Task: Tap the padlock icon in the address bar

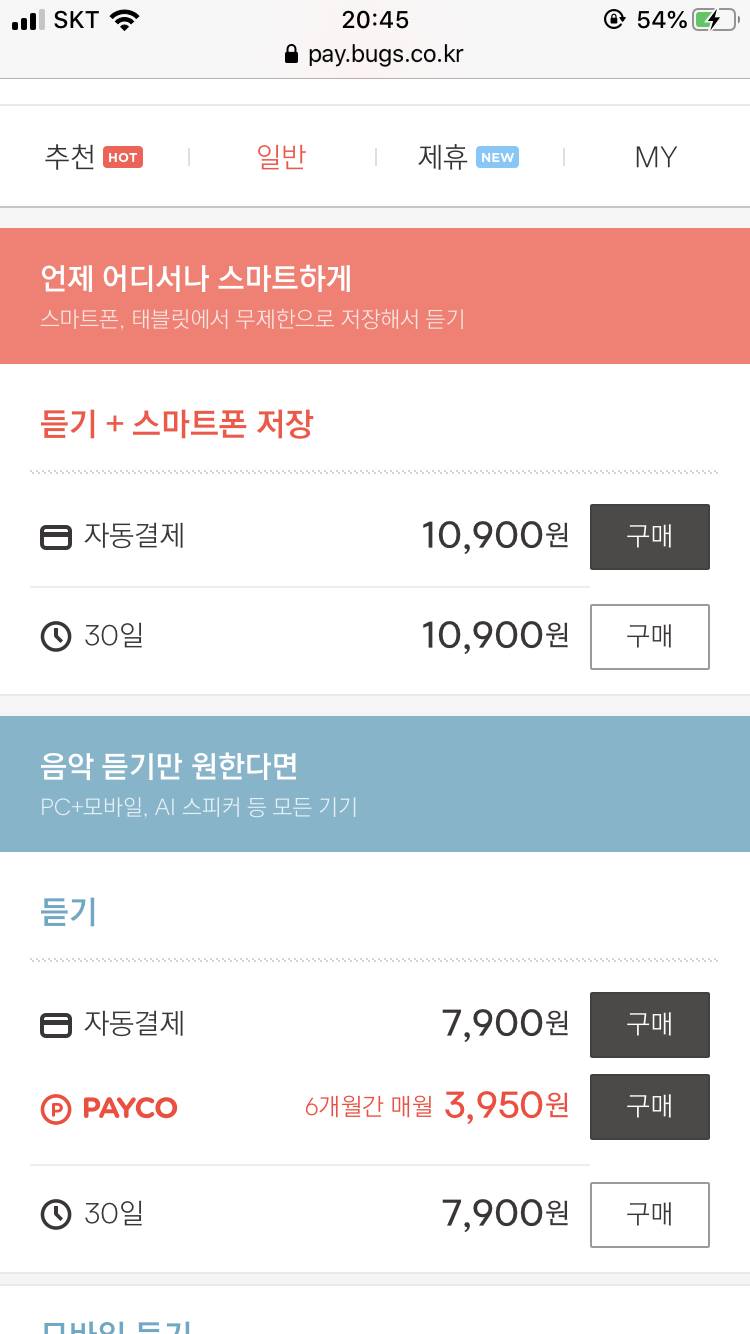Action: 290,55
